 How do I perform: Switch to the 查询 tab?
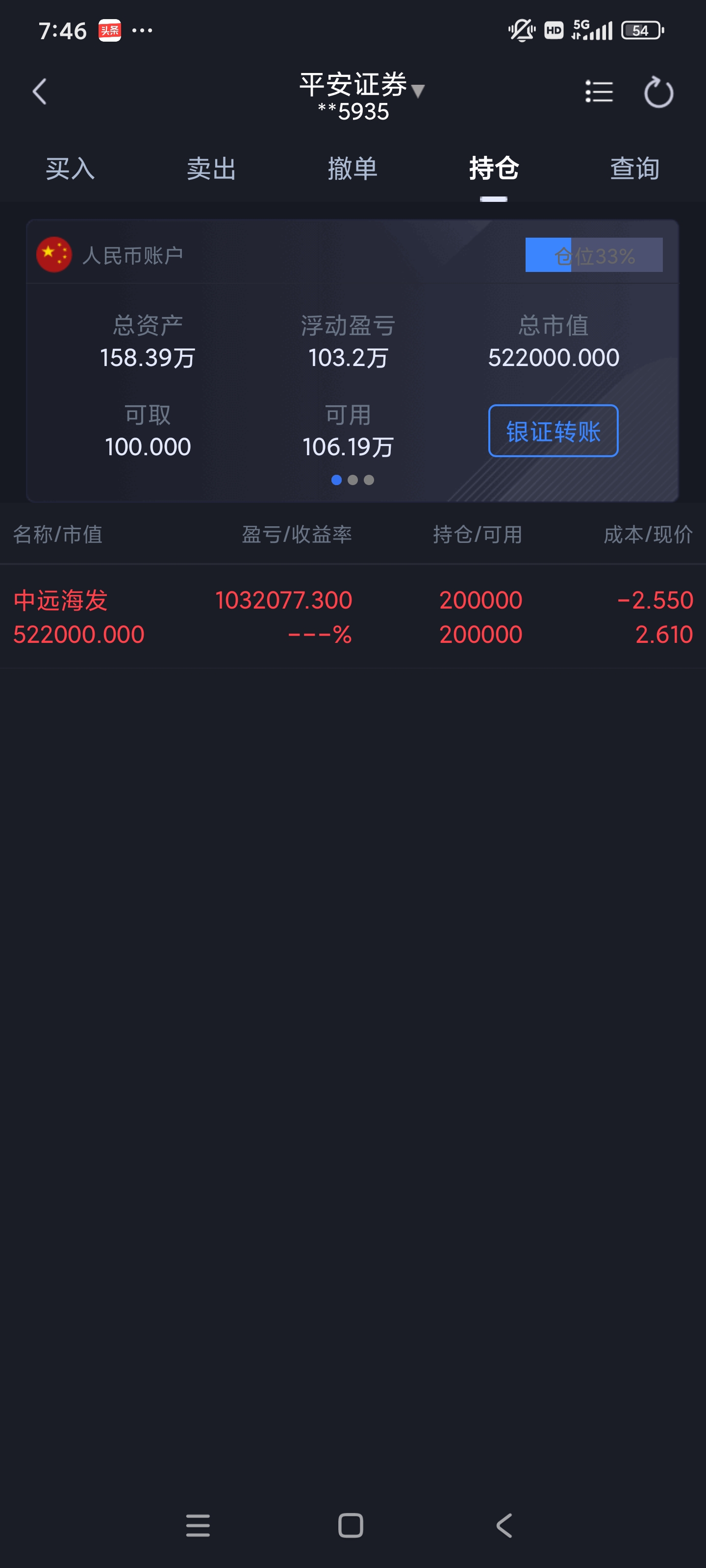click(635, 169)
